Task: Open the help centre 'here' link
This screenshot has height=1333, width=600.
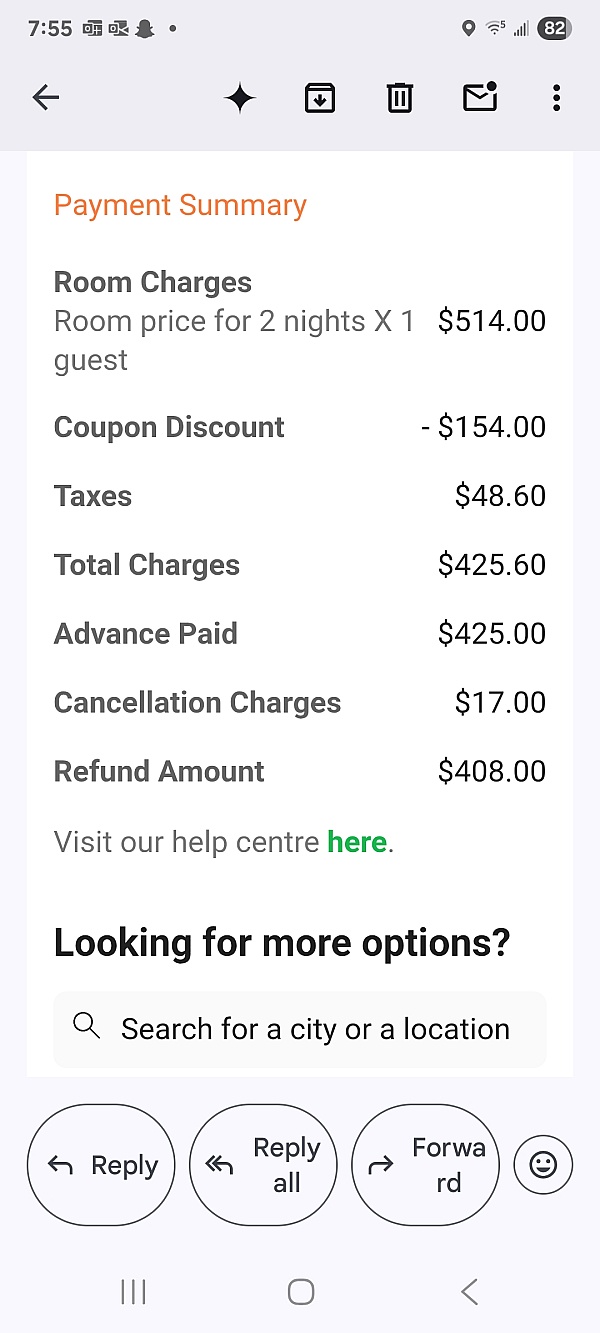Action: (x=357, y=842)
